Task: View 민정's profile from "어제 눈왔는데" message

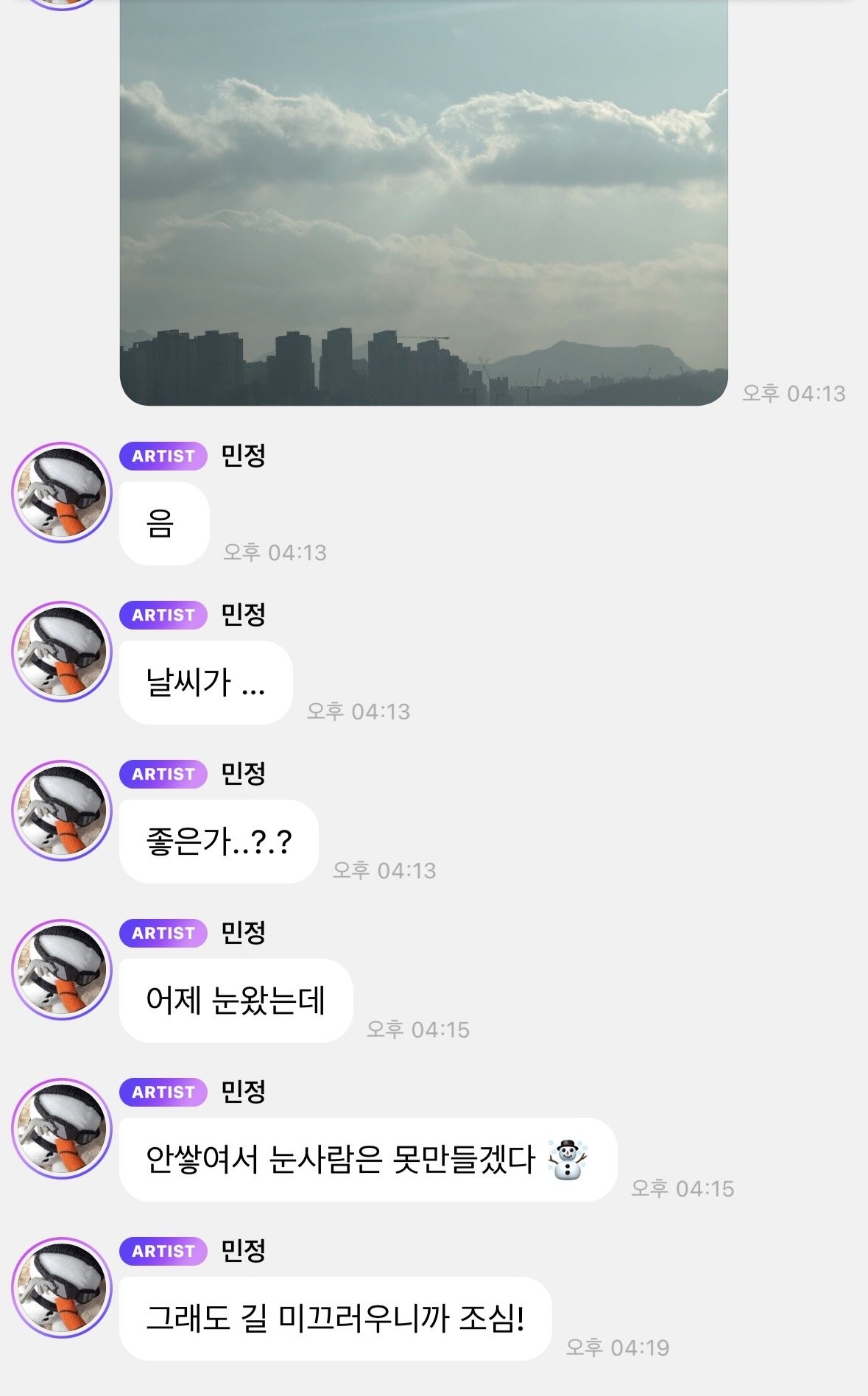Action: coord(62,970)
